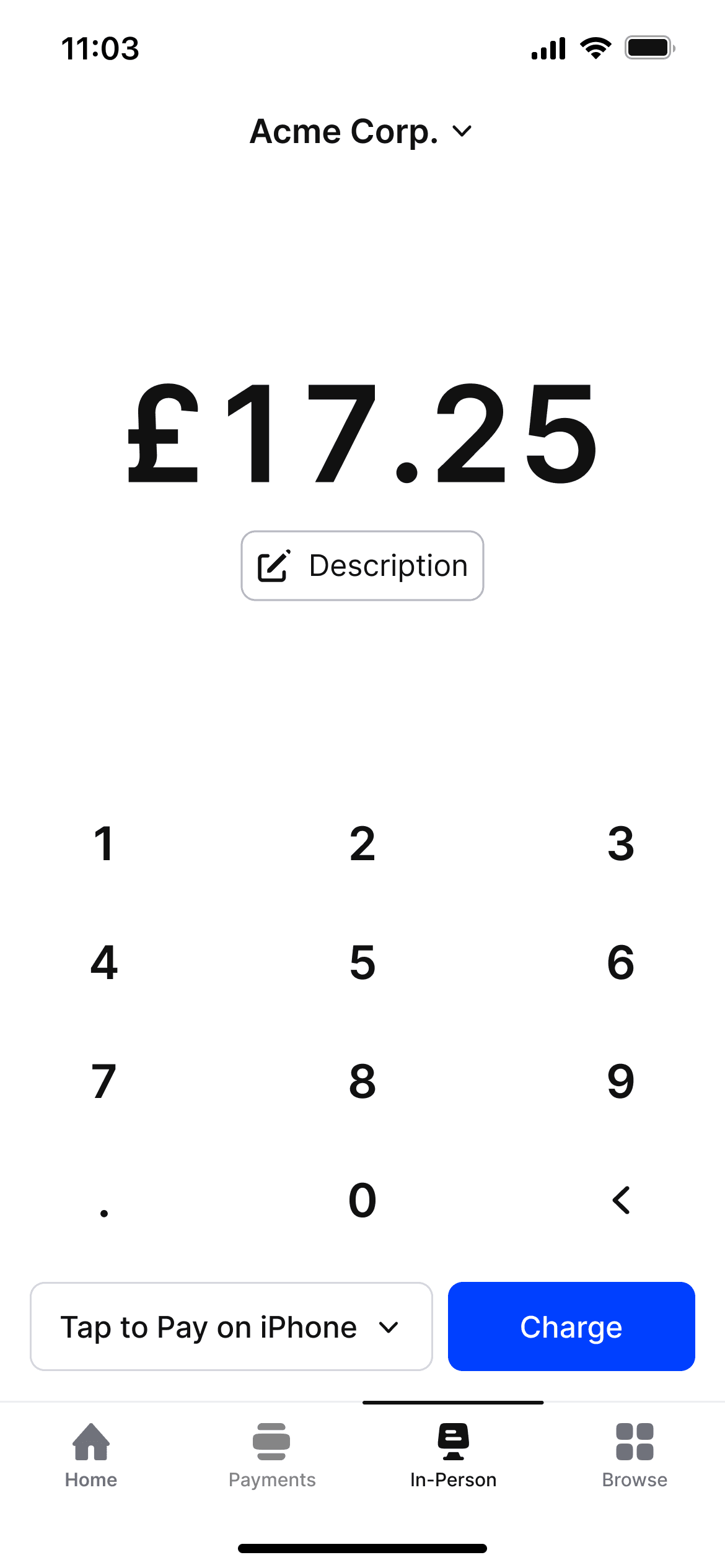
Task: Open the Browse tab
Action: (635, 1455)
